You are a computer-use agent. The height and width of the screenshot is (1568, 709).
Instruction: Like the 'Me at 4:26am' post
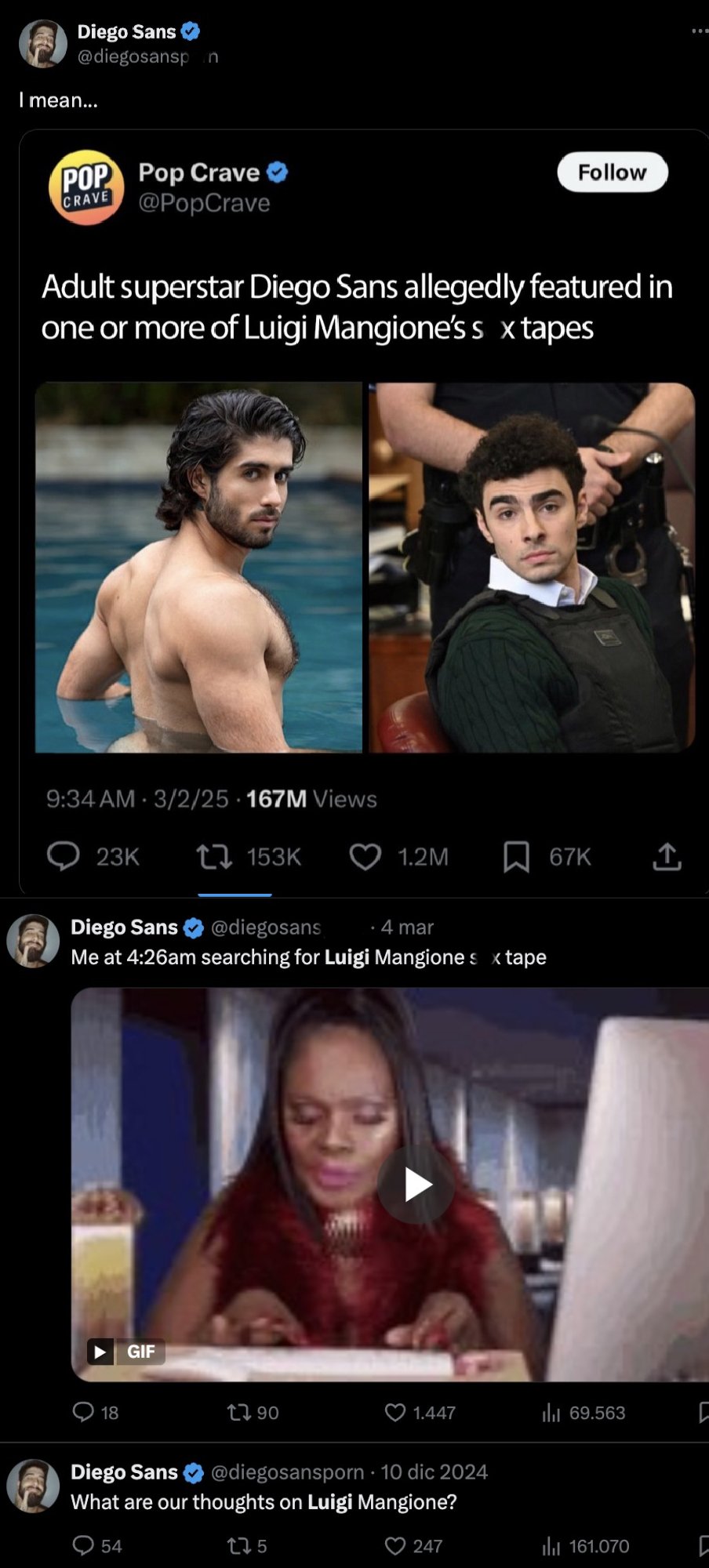395,1412
